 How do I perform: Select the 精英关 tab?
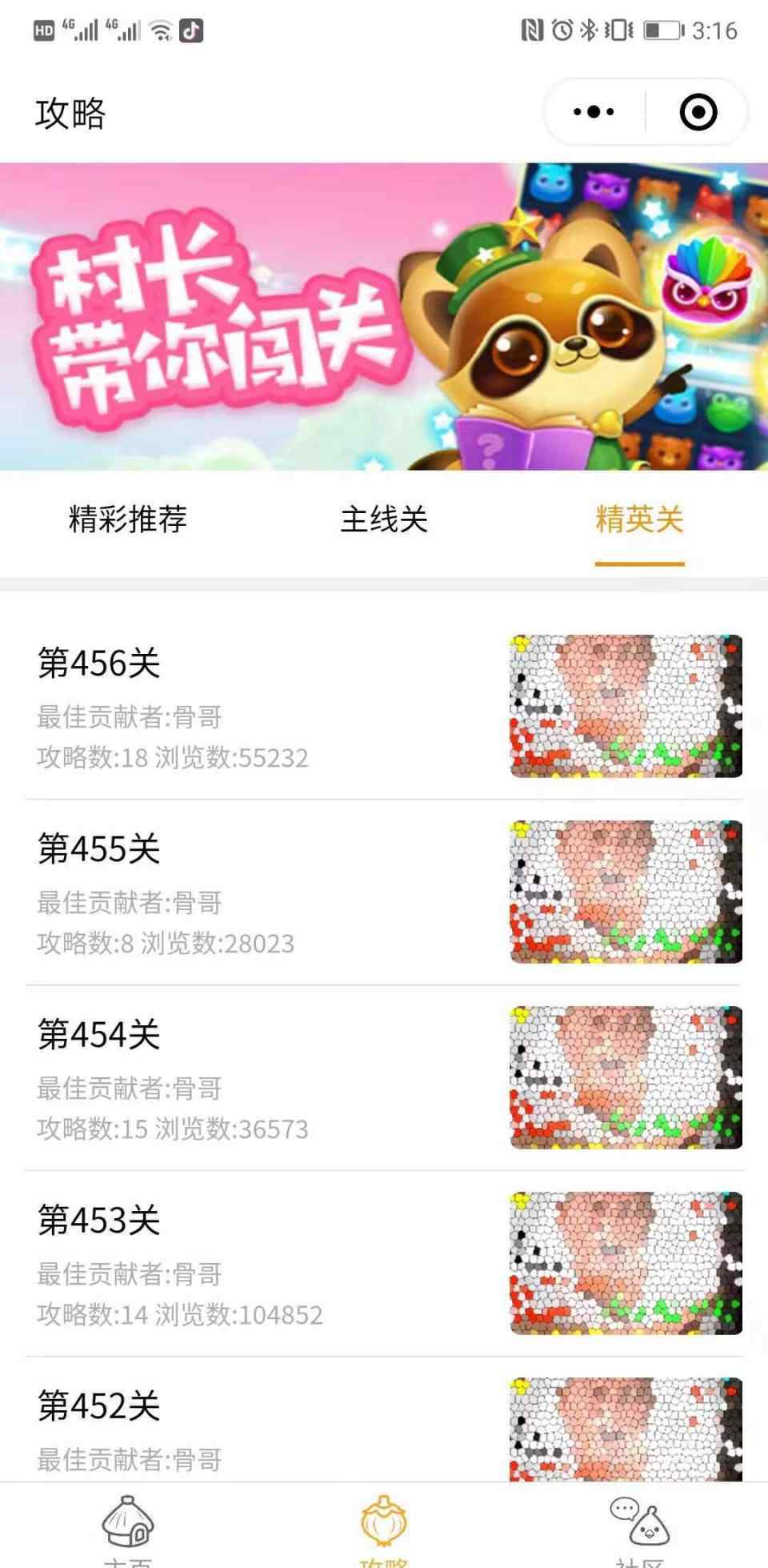click(x=639, y=519)
